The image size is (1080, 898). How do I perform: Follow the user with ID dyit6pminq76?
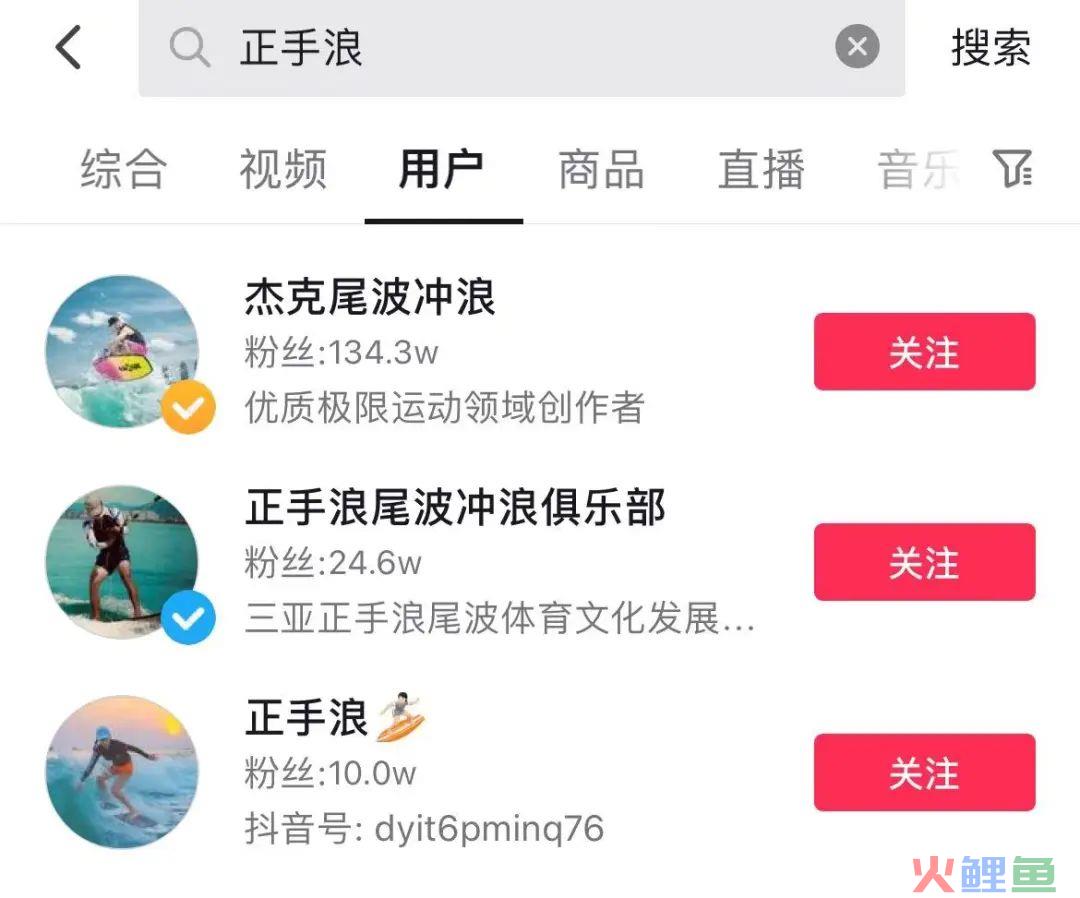tap(924, 772)
